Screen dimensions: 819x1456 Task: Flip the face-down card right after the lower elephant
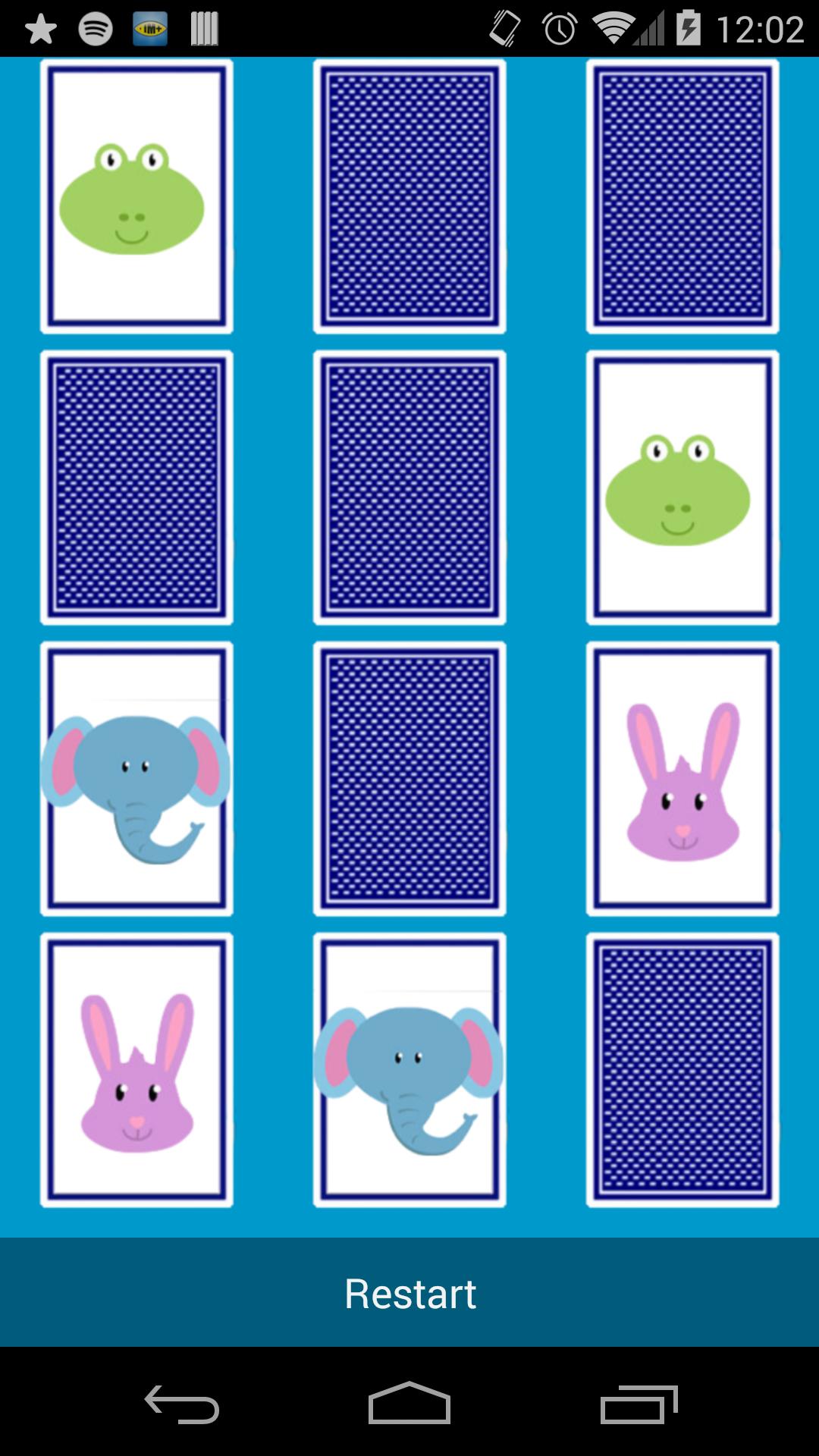click(682, 1070)
